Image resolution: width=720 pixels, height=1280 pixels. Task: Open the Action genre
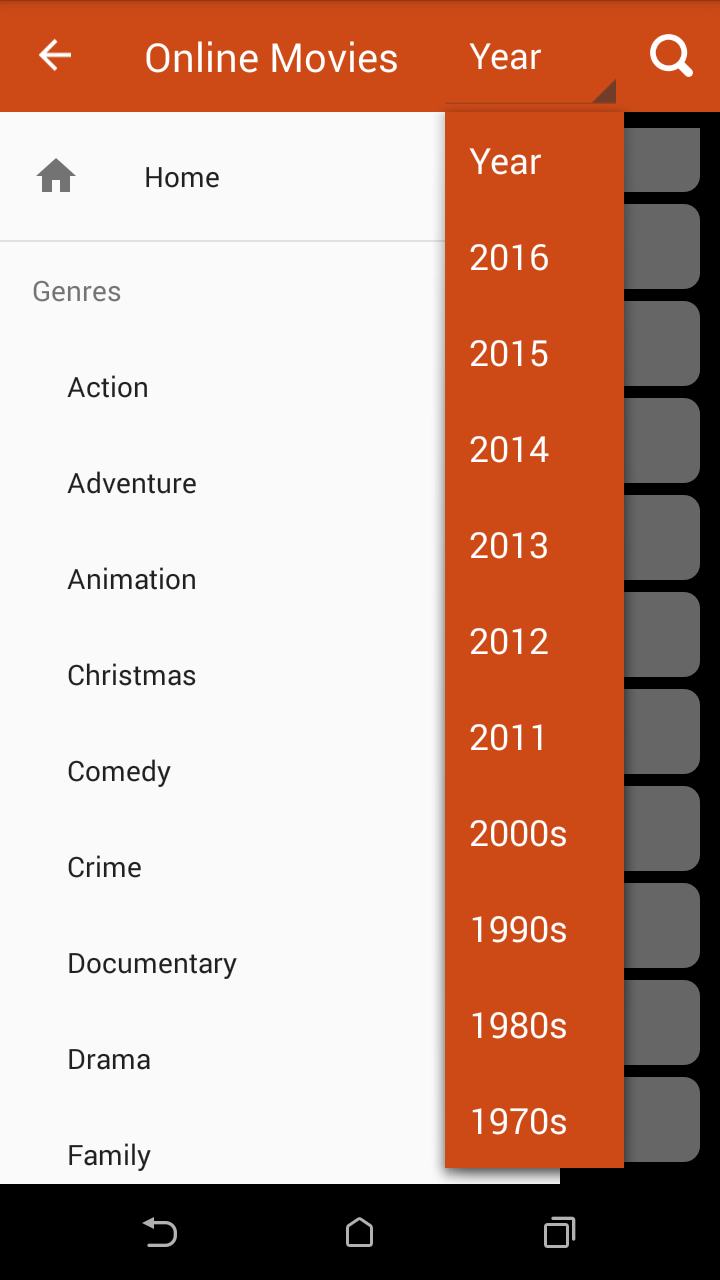pos(222,388)
